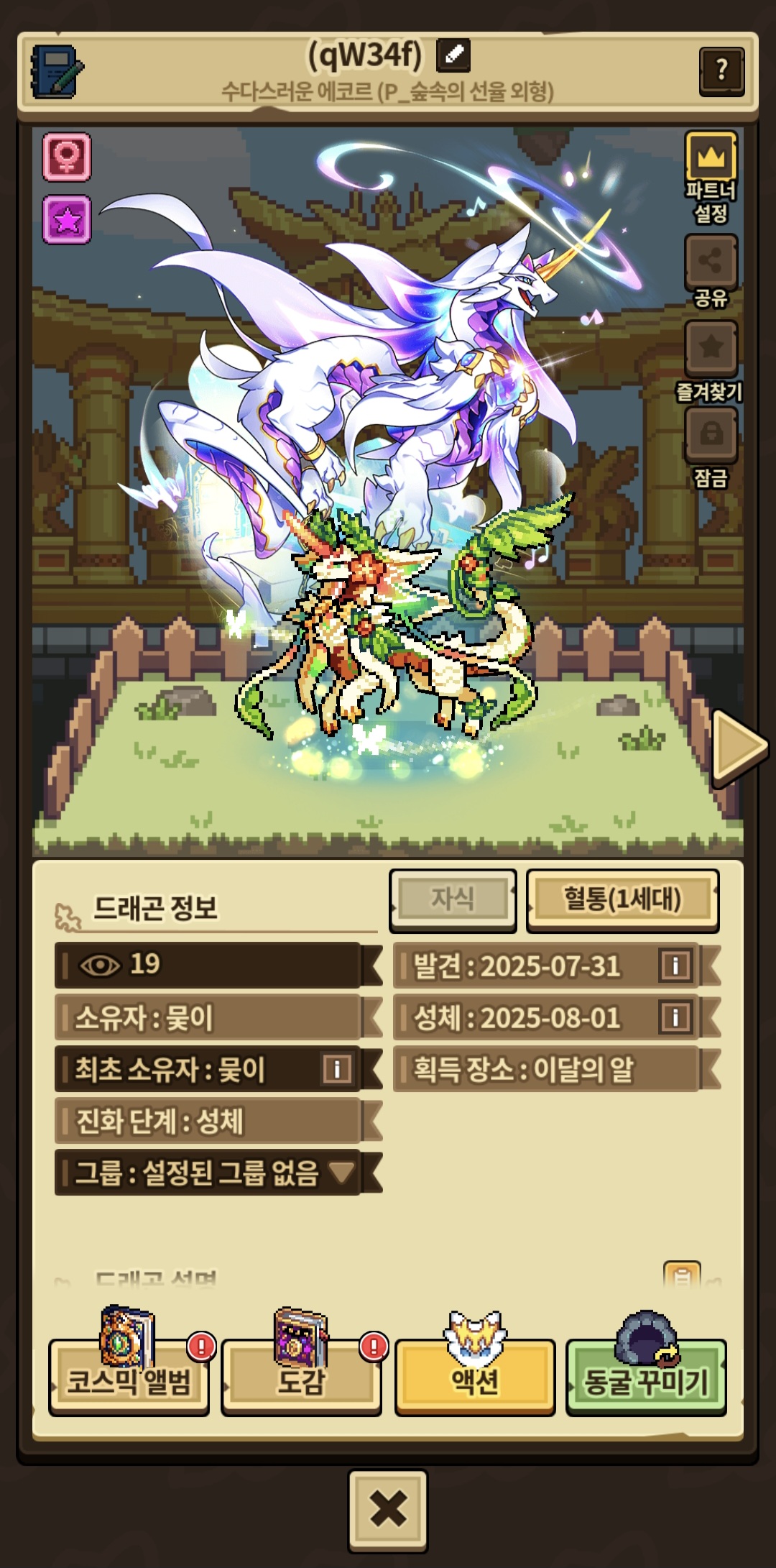The image size is (776, 1568).
Task: Close the dragon info window
Action: pos(388,1508)
